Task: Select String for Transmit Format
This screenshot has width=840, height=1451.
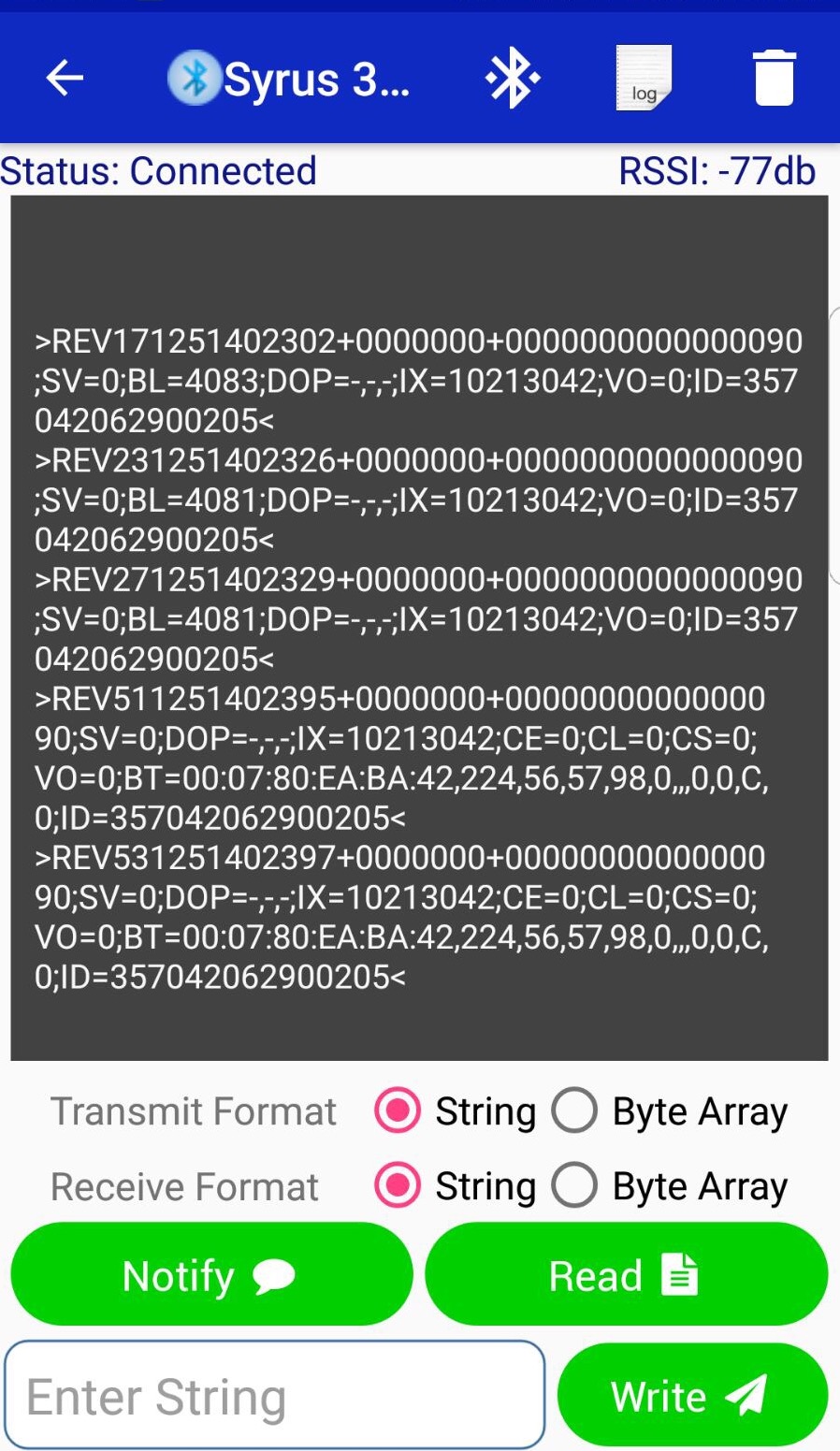Action: pyautogui.click(x=398, y=1111)
